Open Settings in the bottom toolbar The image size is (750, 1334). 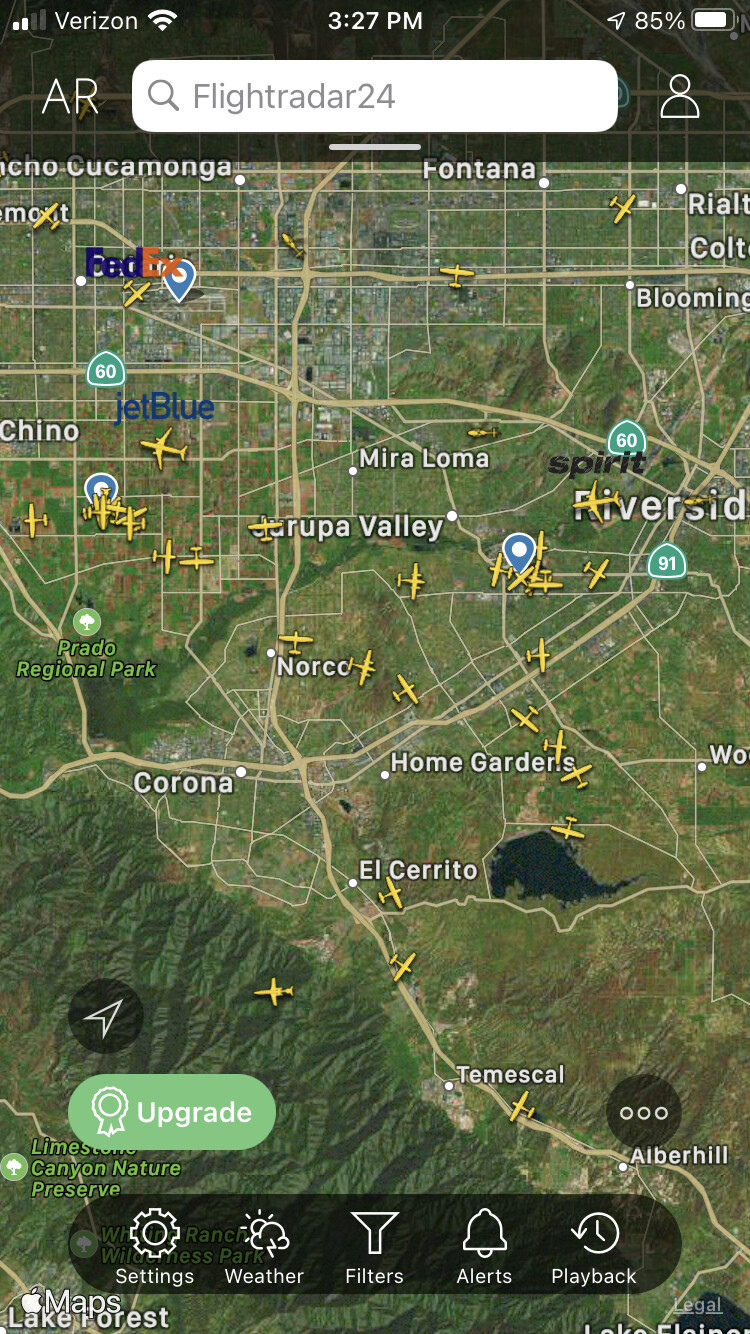[154, 1246]
